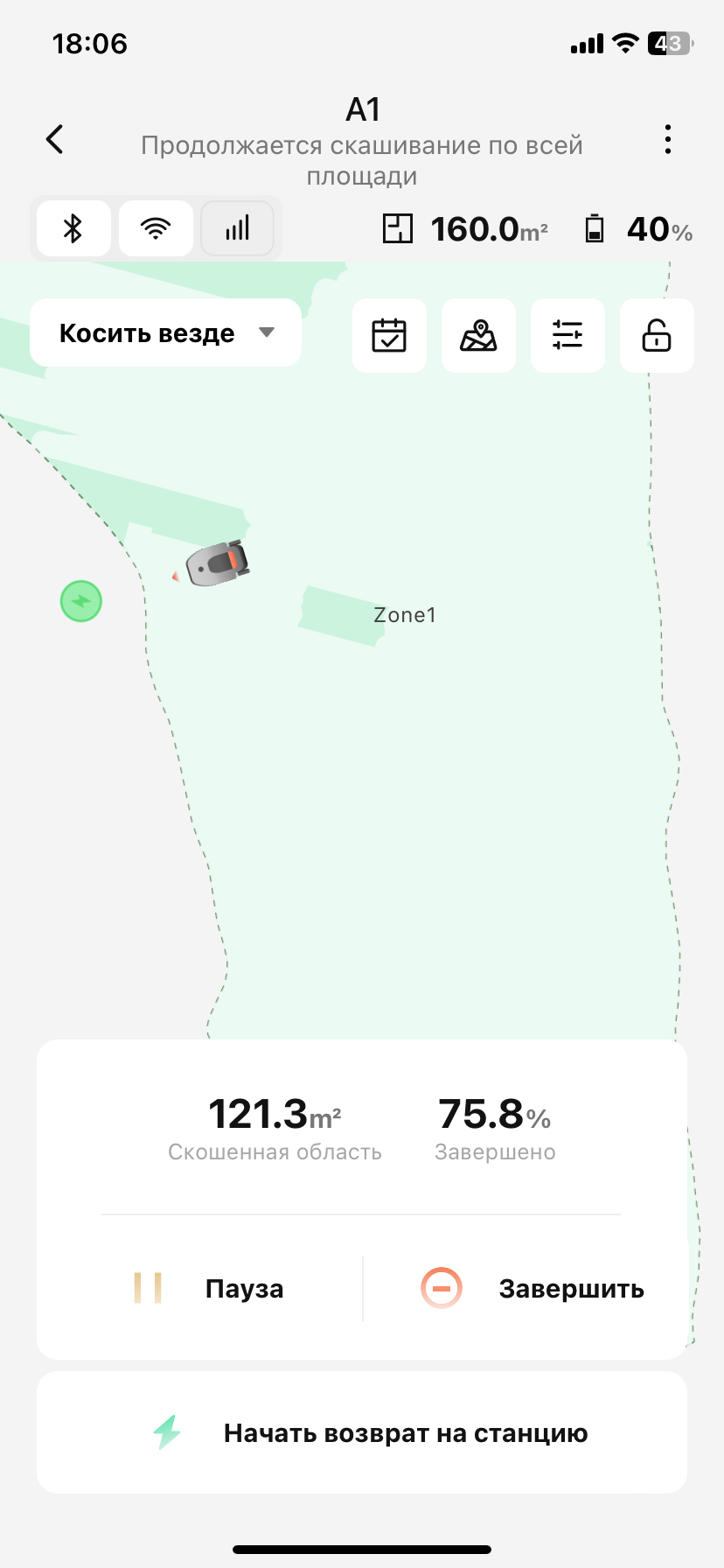This screenshot has width=724, height=1568.
Task: Tap the mower robot on the map
Action: 219,563
